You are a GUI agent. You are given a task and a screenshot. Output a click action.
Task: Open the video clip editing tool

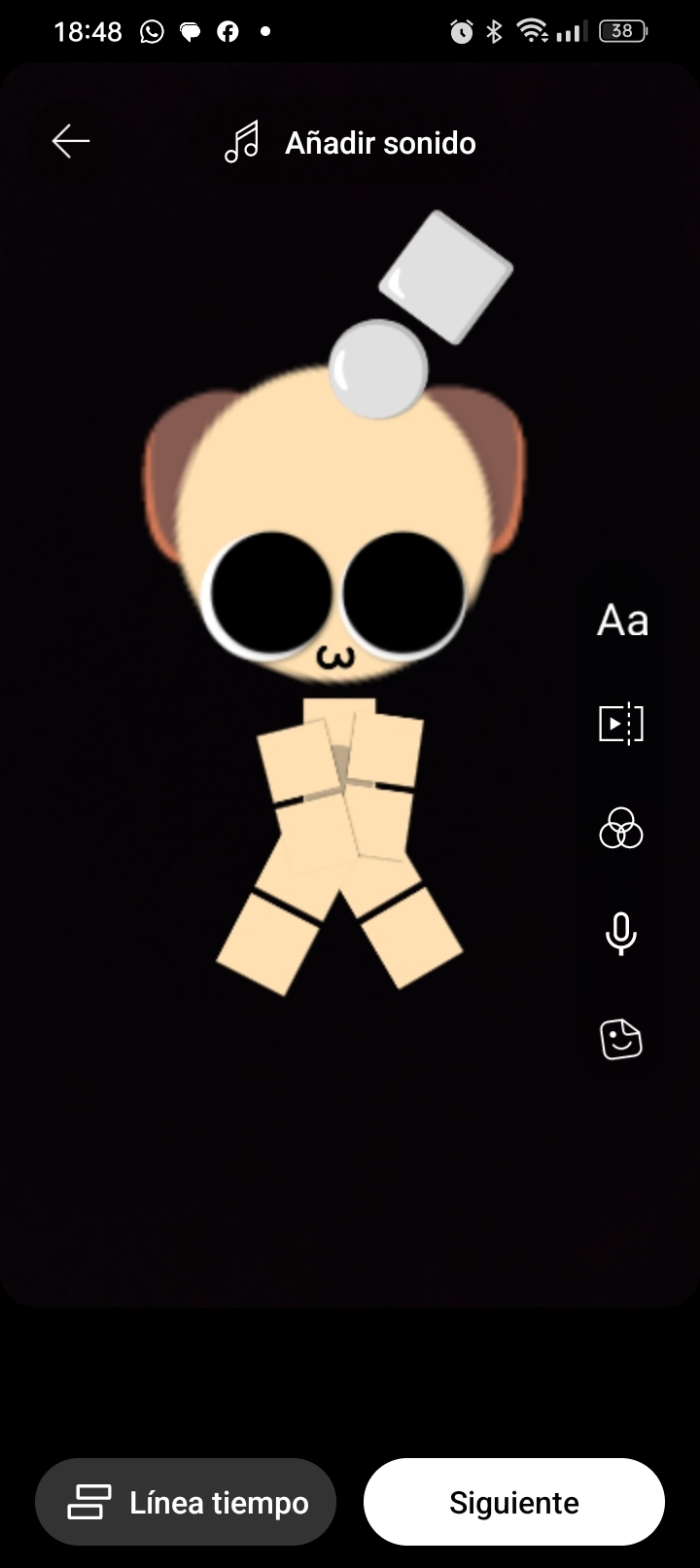(621, 724)
